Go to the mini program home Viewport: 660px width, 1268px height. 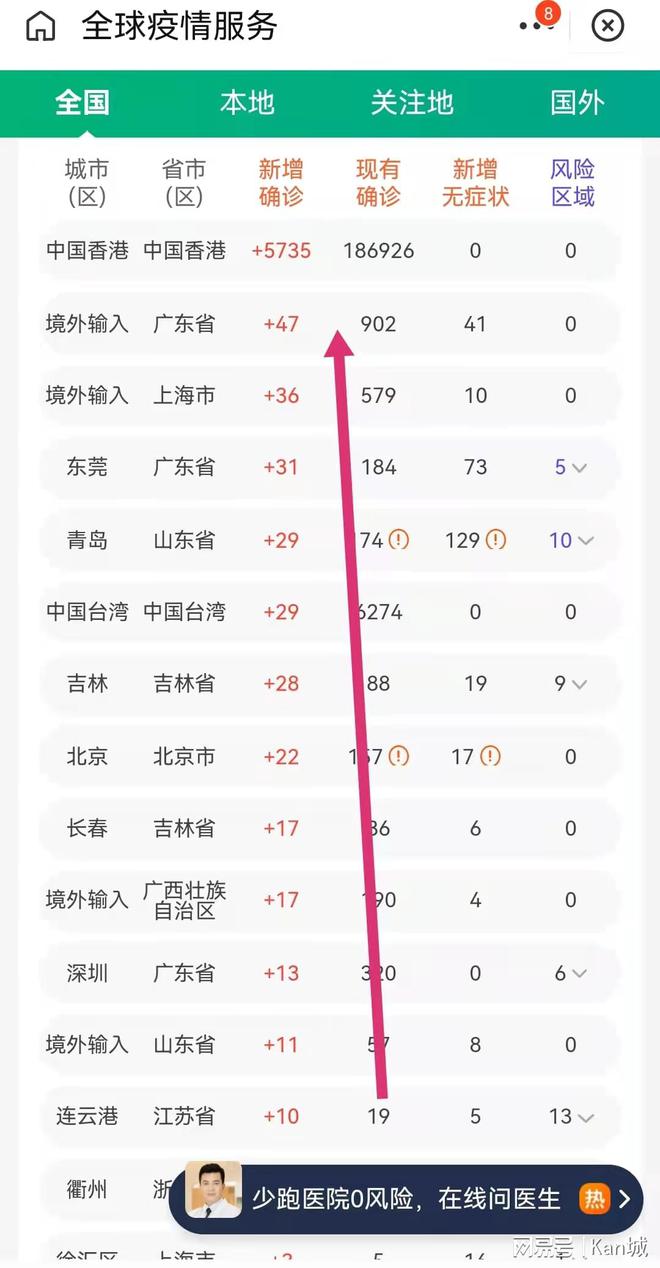point(40,26)
